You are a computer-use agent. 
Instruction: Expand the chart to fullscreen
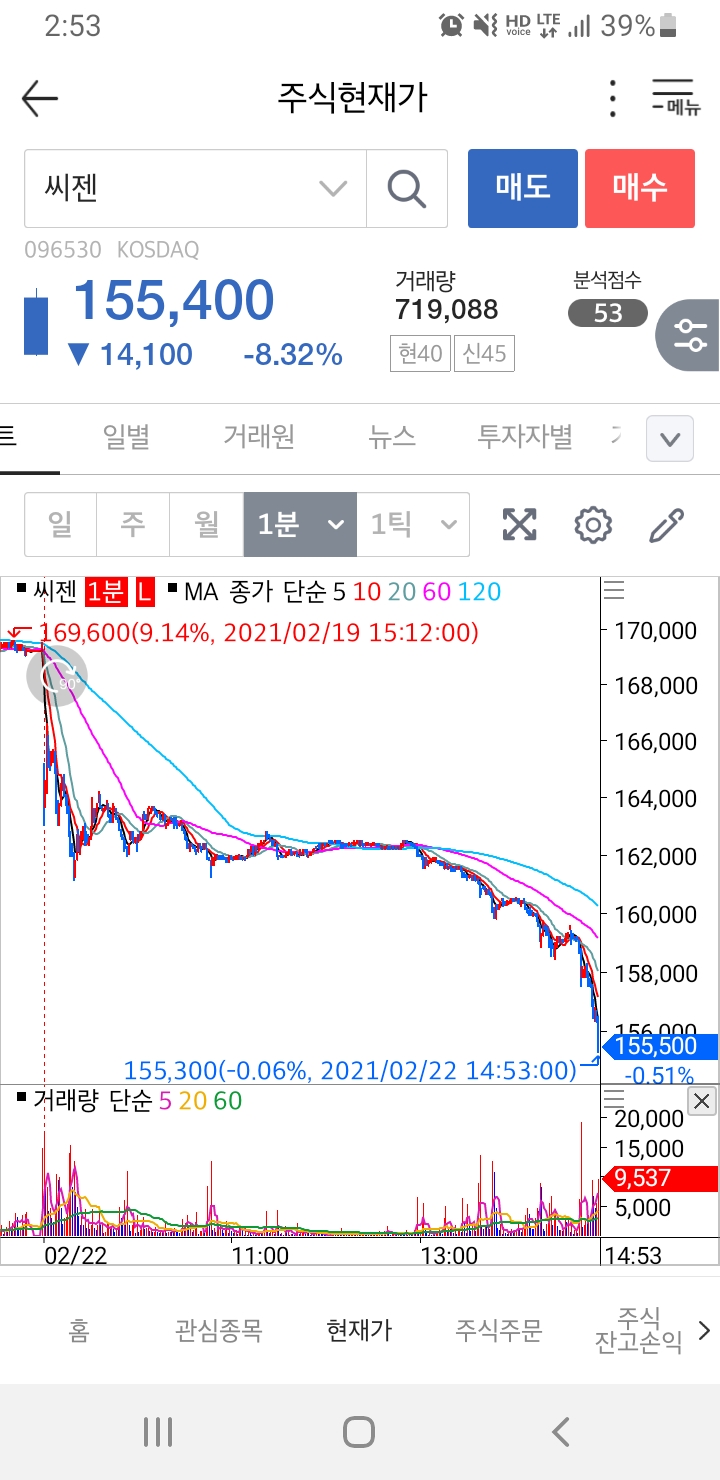pos(519,524)
